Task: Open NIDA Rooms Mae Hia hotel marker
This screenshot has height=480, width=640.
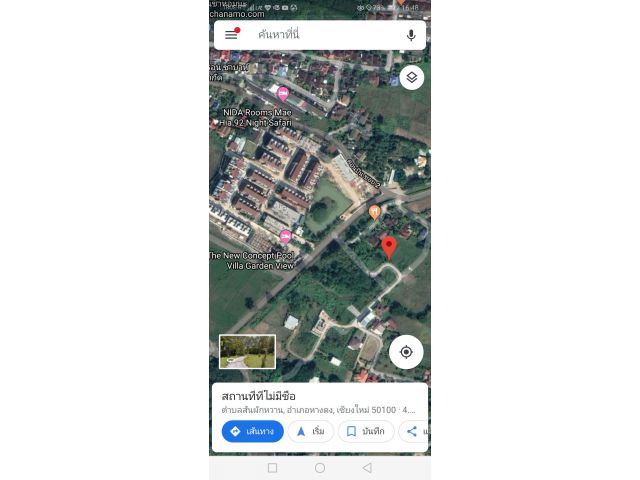Action: pos(283,93)
